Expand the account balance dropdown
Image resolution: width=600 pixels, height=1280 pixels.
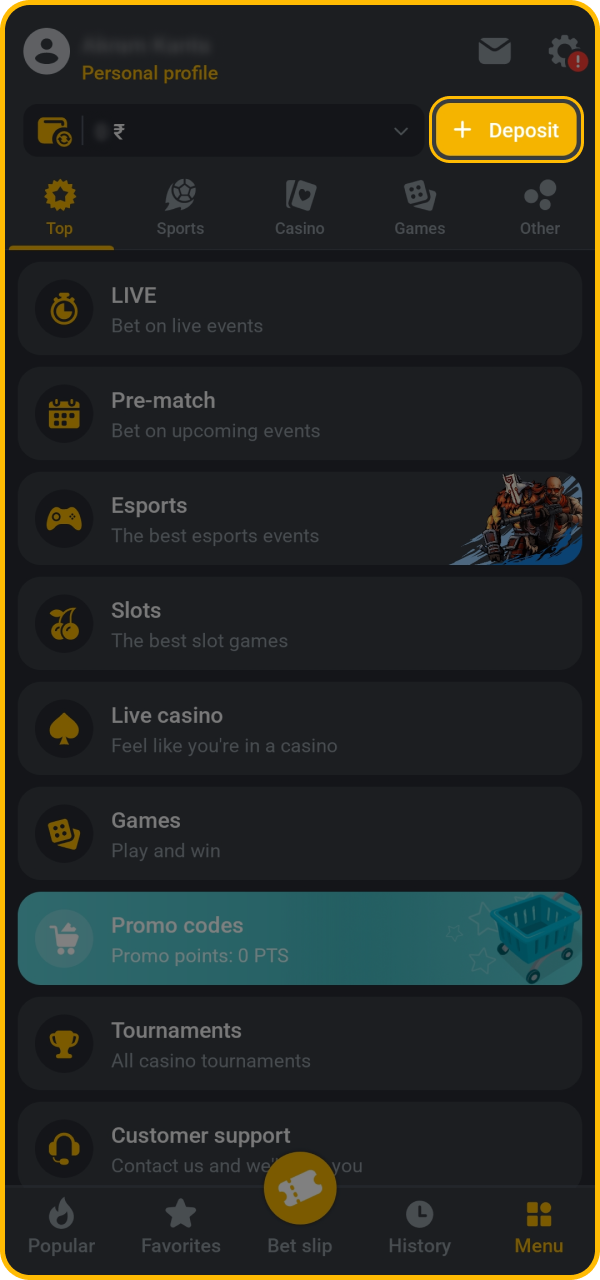pos(401,131)
